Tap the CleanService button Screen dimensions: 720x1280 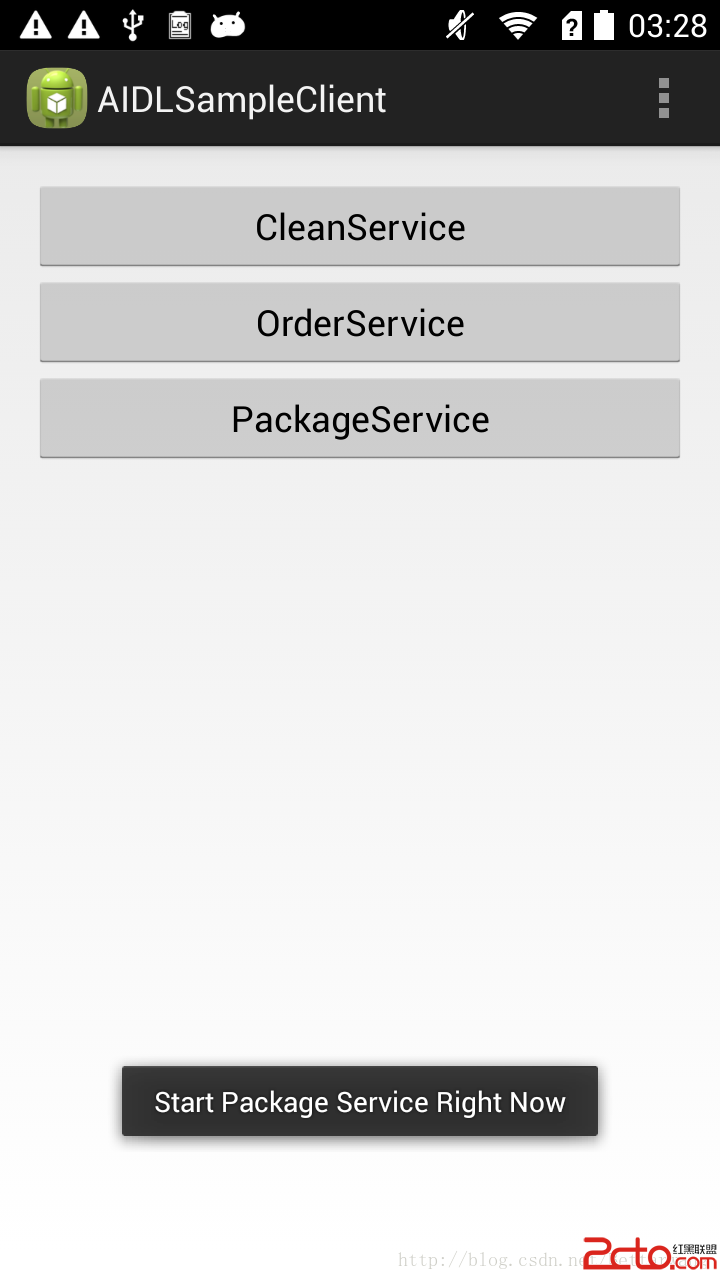[x=360, y=227]
